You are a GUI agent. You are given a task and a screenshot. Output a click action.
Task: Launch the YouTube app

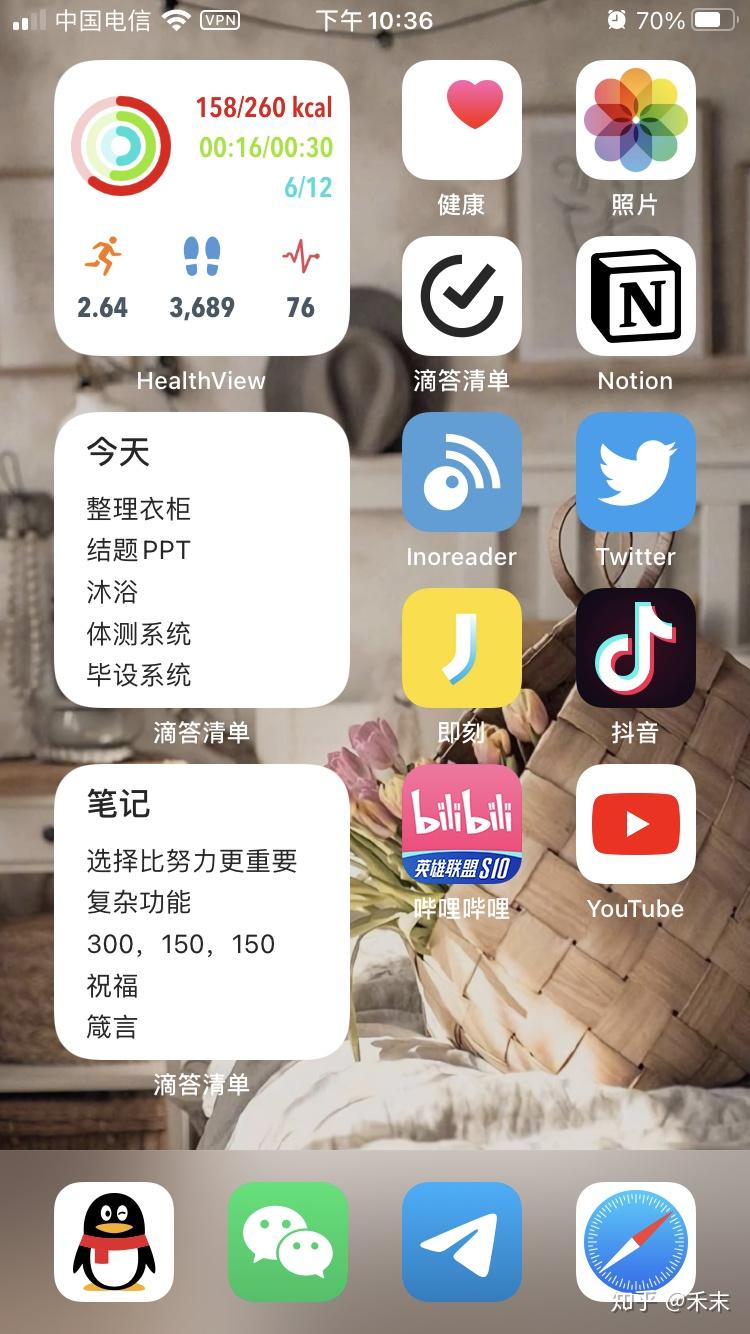click(635, 824)
